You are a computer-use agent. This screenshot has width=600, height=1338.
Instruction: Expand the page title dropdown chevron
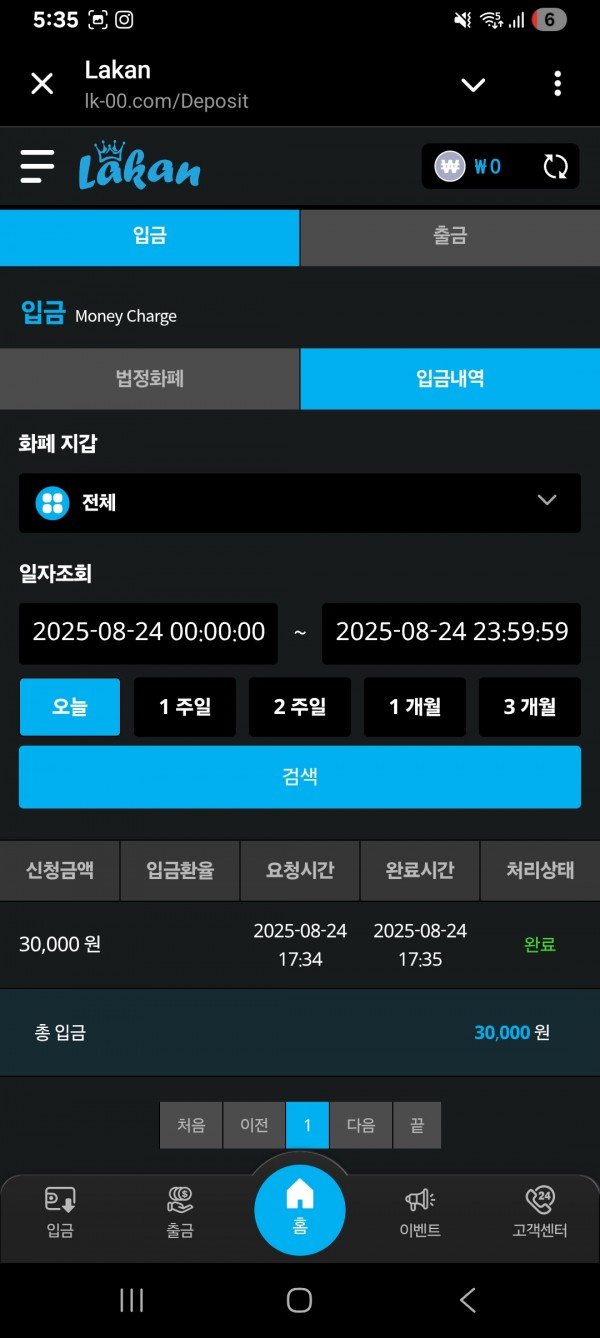point(473,84)
